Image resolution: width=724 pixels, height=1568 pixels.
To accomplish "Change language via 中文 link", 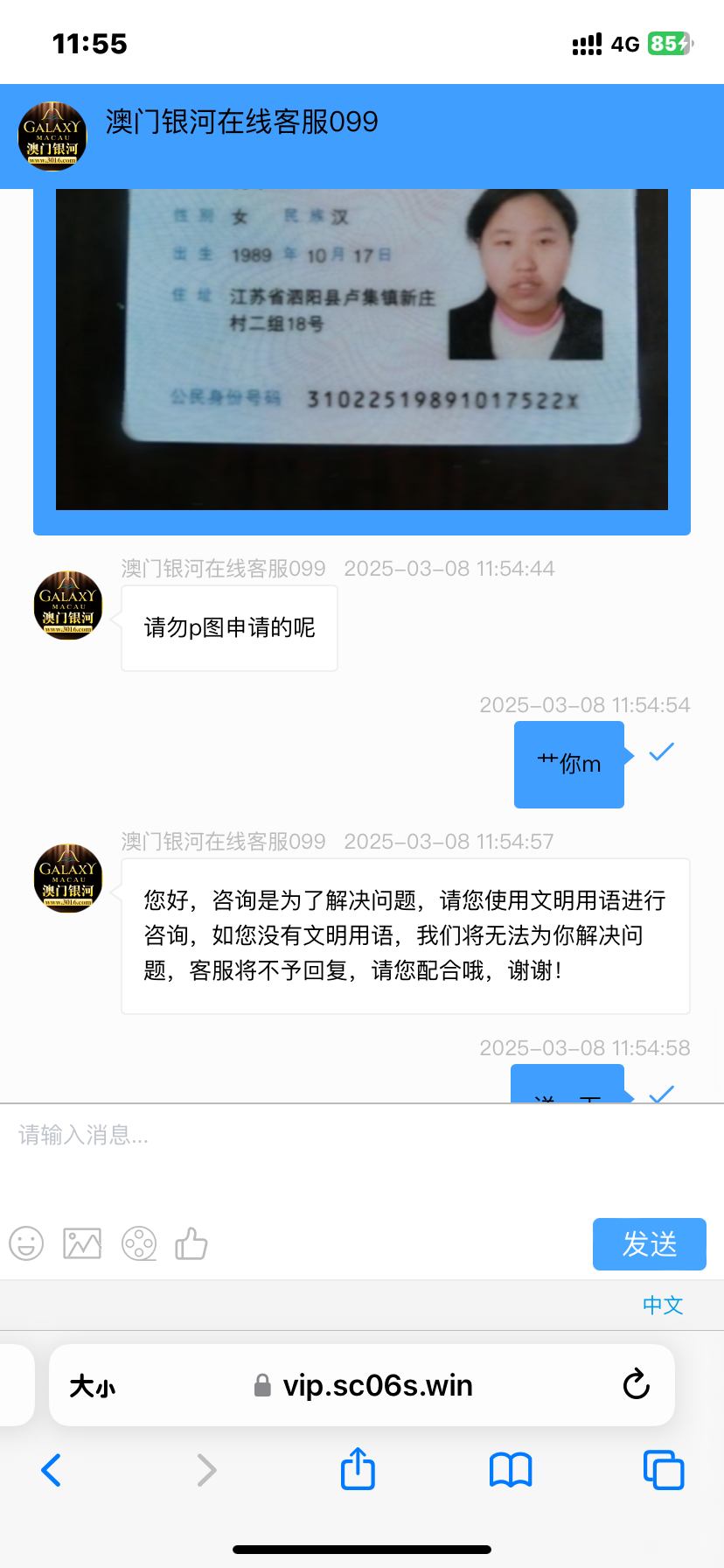I will pos(662,1305).
